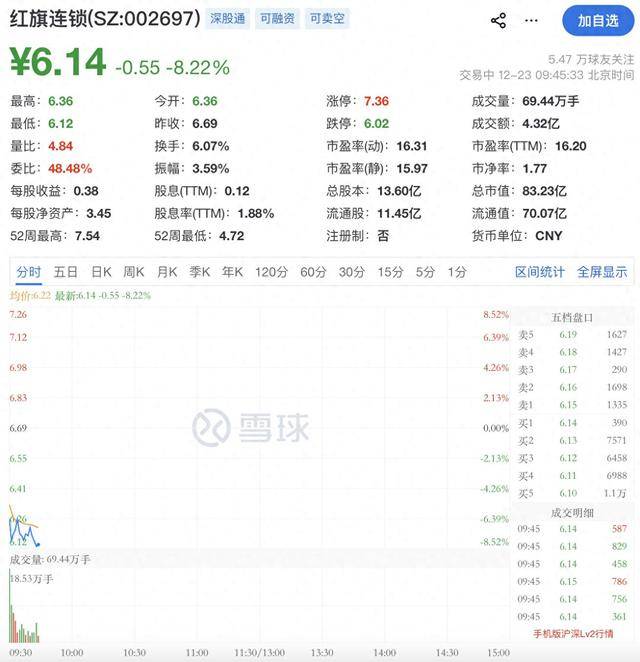Select the 120分 interval

(270, 272)
